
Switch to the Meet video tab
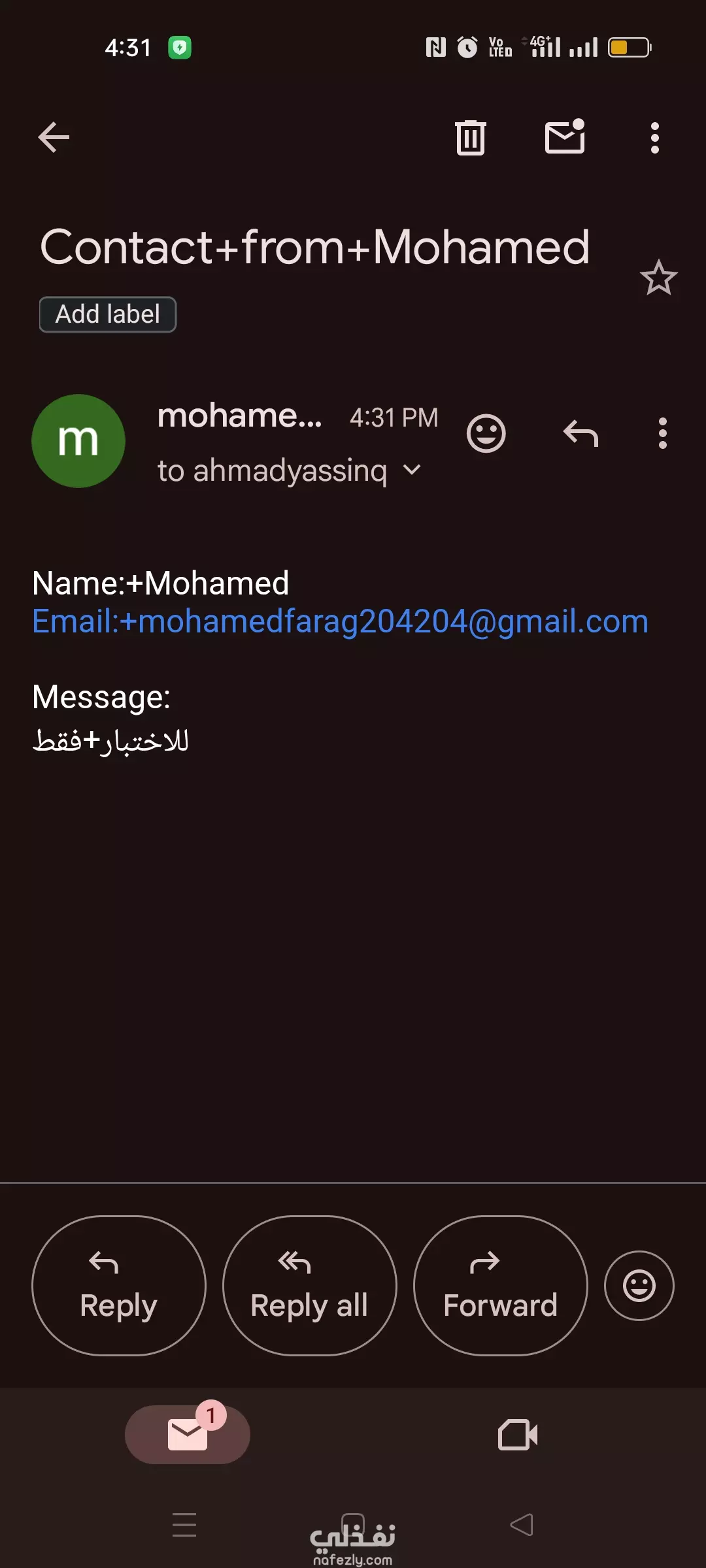(518, 1435)
